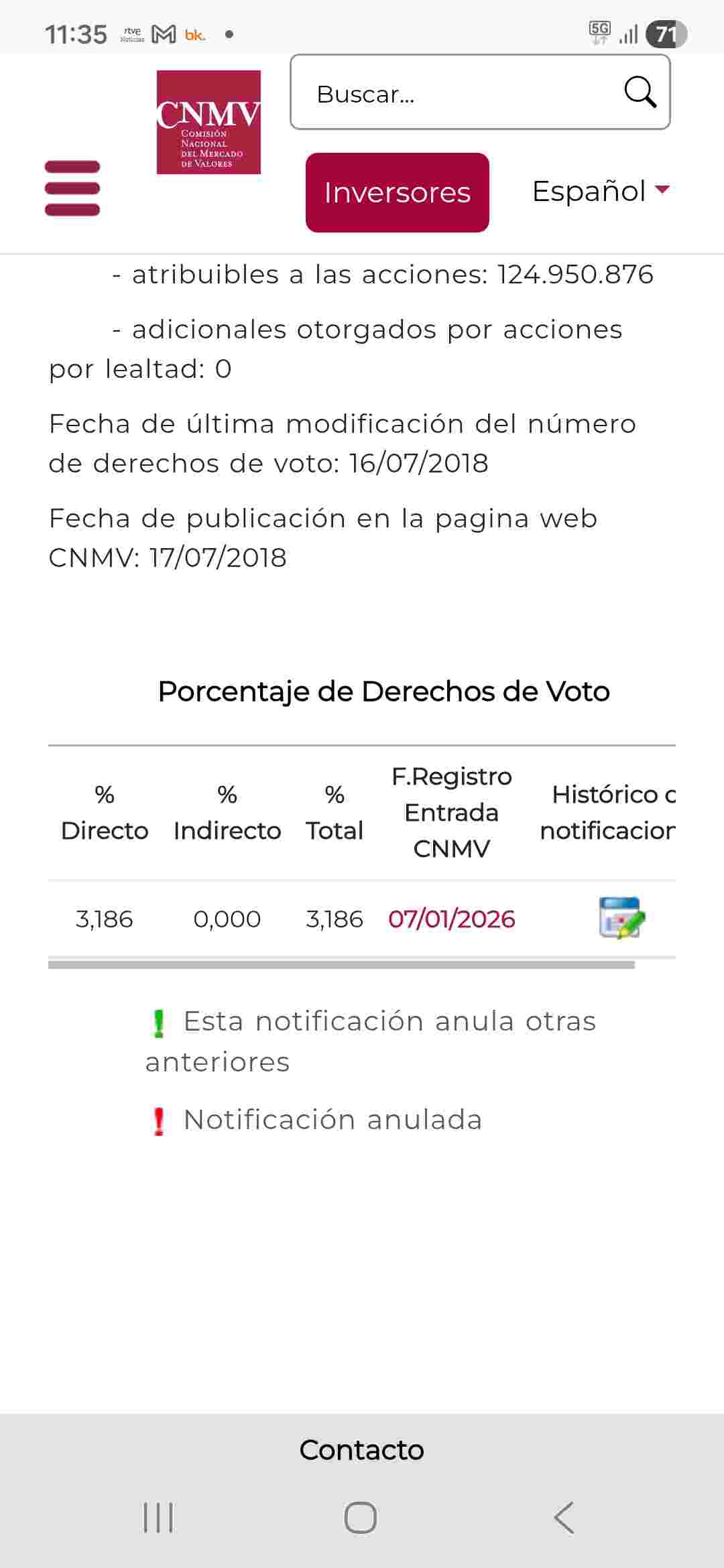Open the Inversores section
The width and height of the screenshot is (724, 1568).
click(397, 193)
